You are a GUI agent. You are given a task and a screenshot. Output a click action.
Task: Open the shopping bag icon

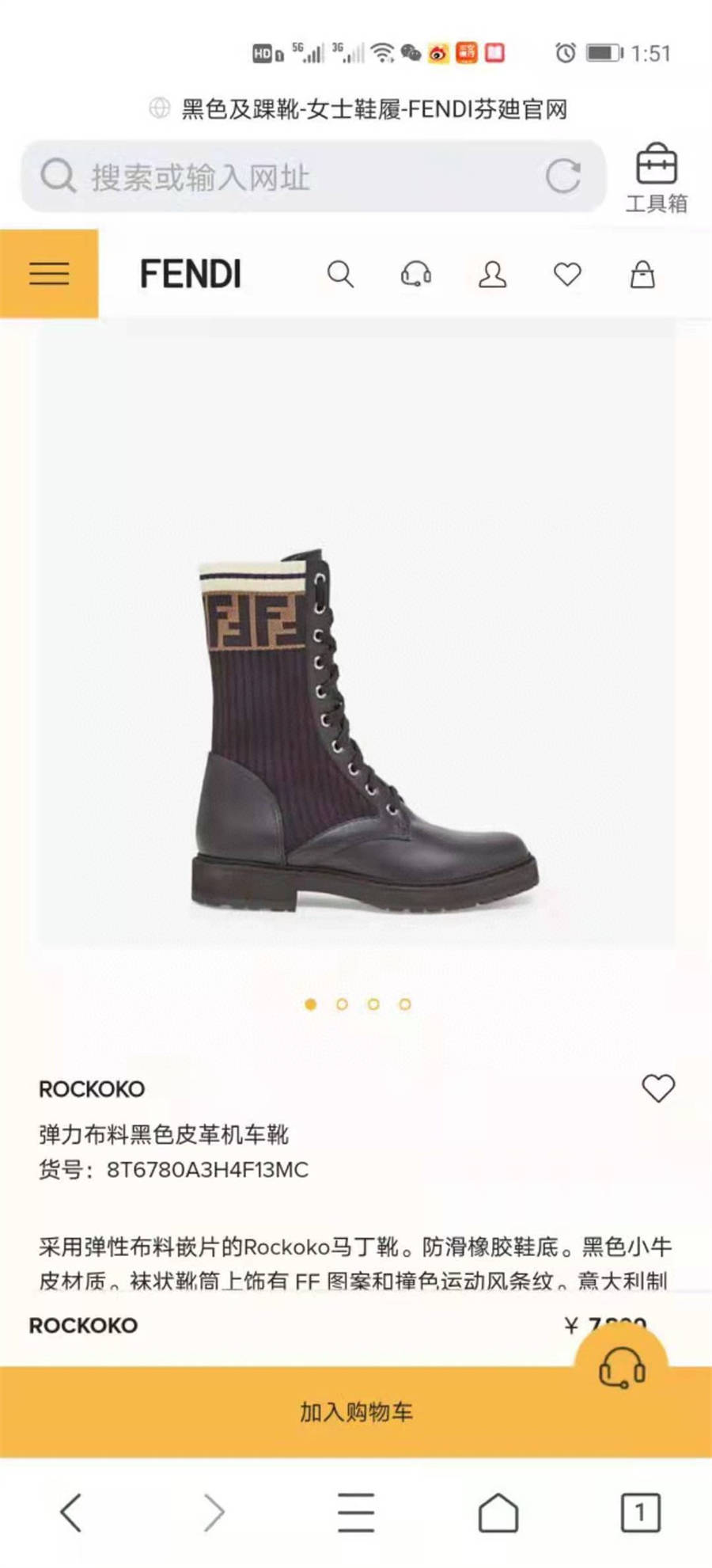tap(642, 275)
